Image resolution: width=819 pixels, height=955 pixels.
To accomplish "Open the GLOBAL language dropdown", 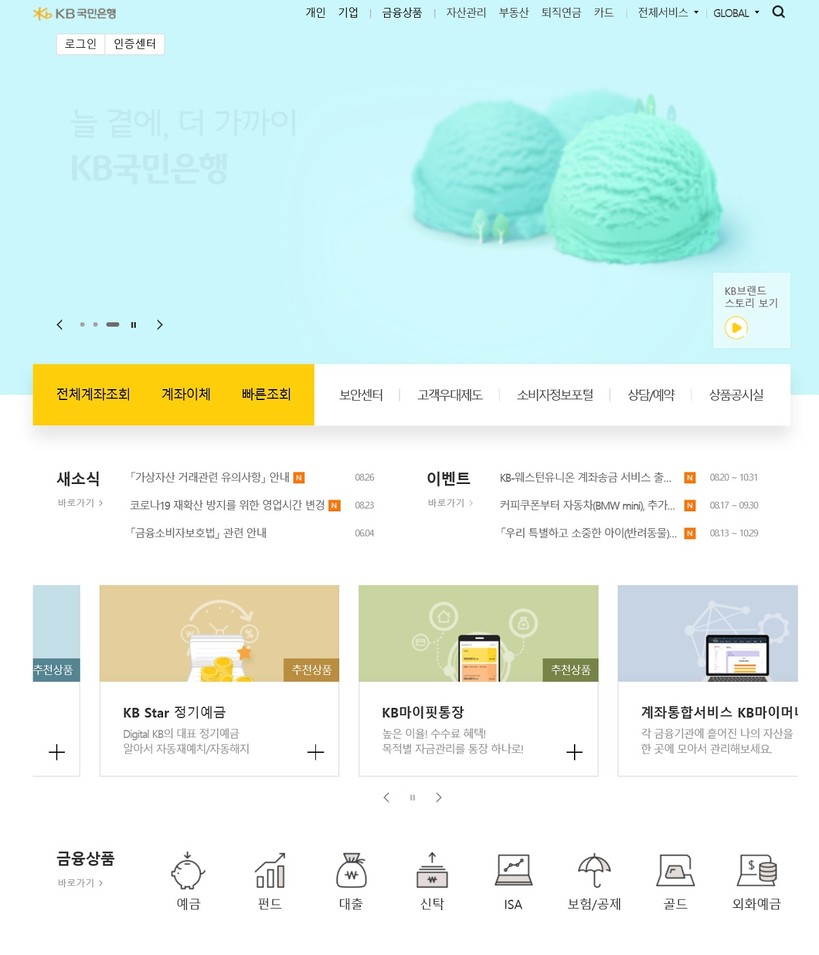I will [x=736, y=13].
